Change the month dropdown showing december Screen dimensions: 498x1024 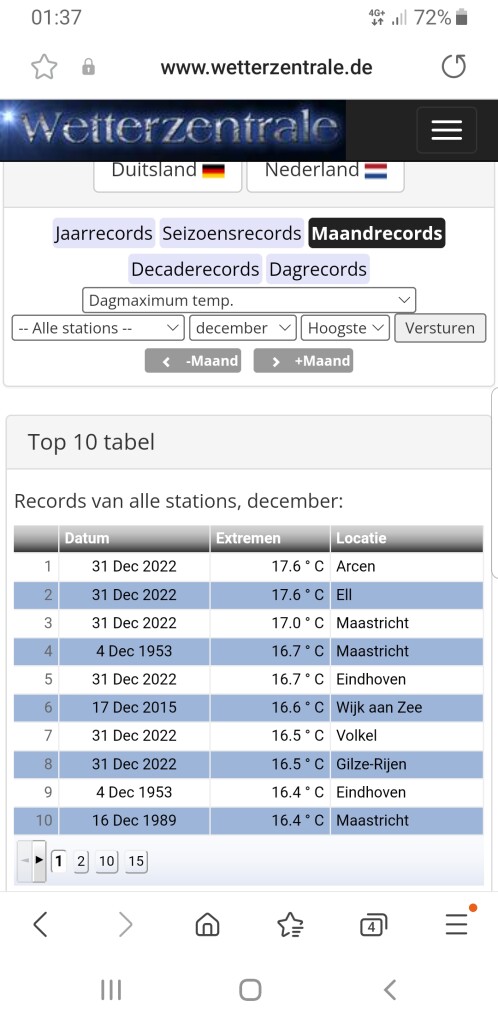point(243,328)
